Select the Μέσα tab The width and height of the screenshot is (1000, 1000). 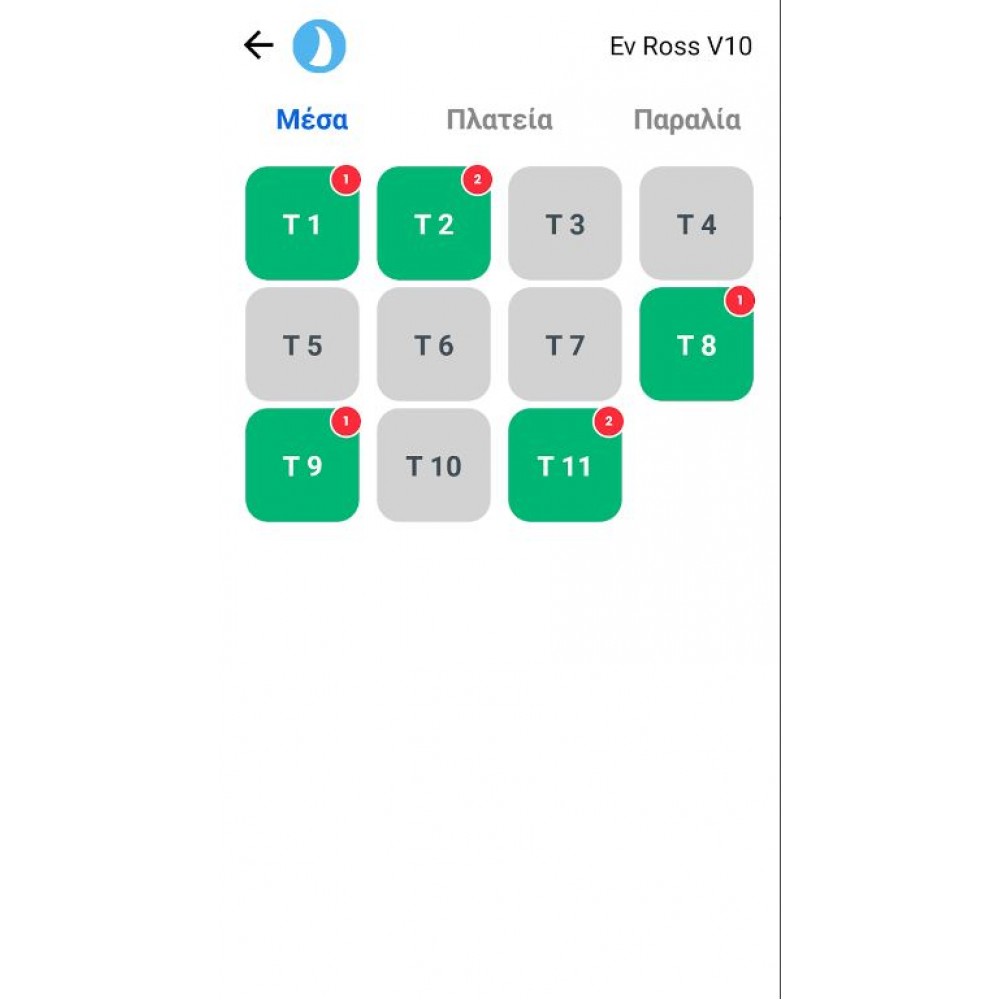click(x=312, y=120)
